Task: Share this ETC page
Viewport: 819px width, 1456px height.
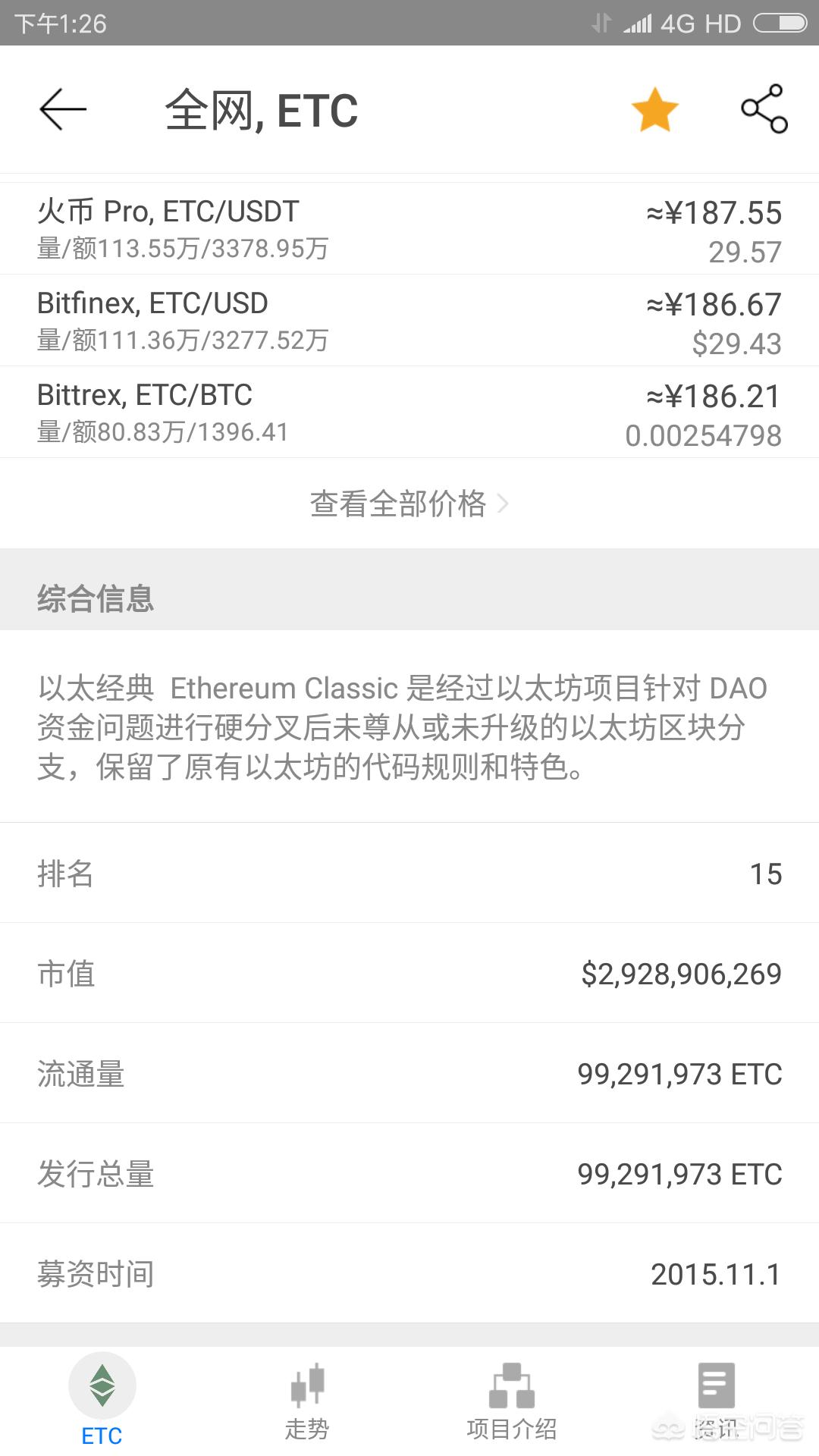Action: (764, 109)
